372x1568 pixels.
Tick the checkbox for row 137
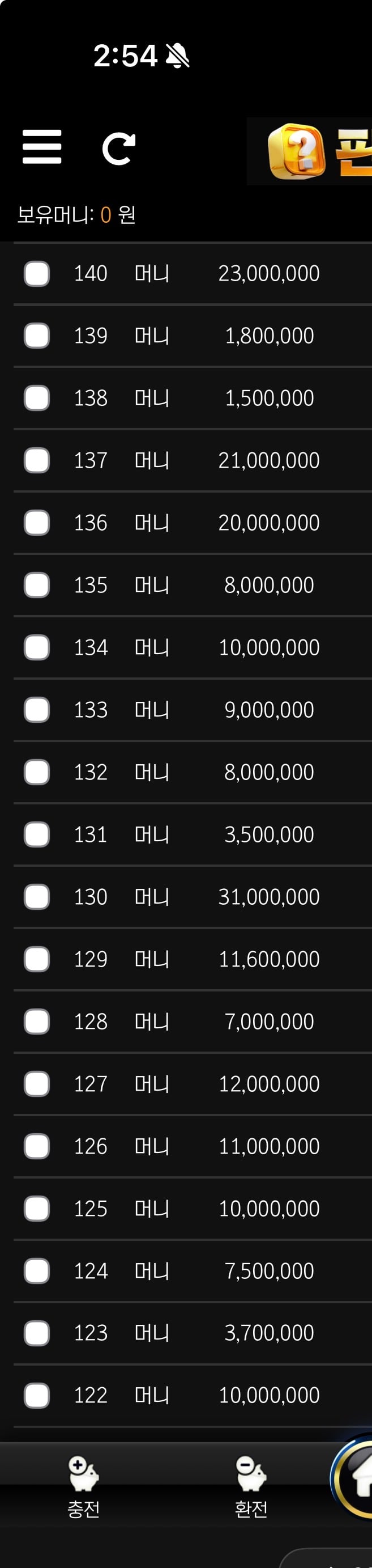point(36,460)
